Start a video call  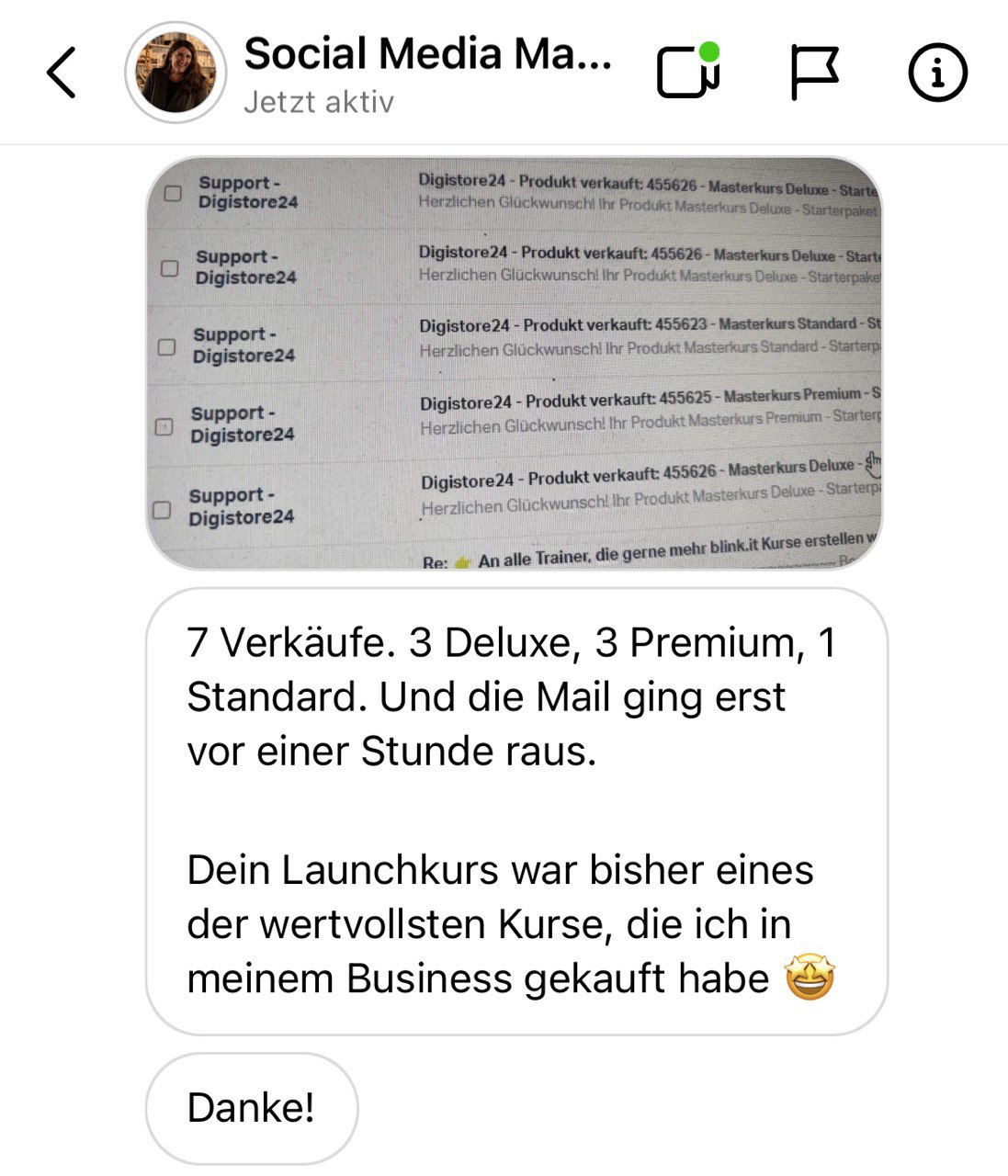(688, 71)
